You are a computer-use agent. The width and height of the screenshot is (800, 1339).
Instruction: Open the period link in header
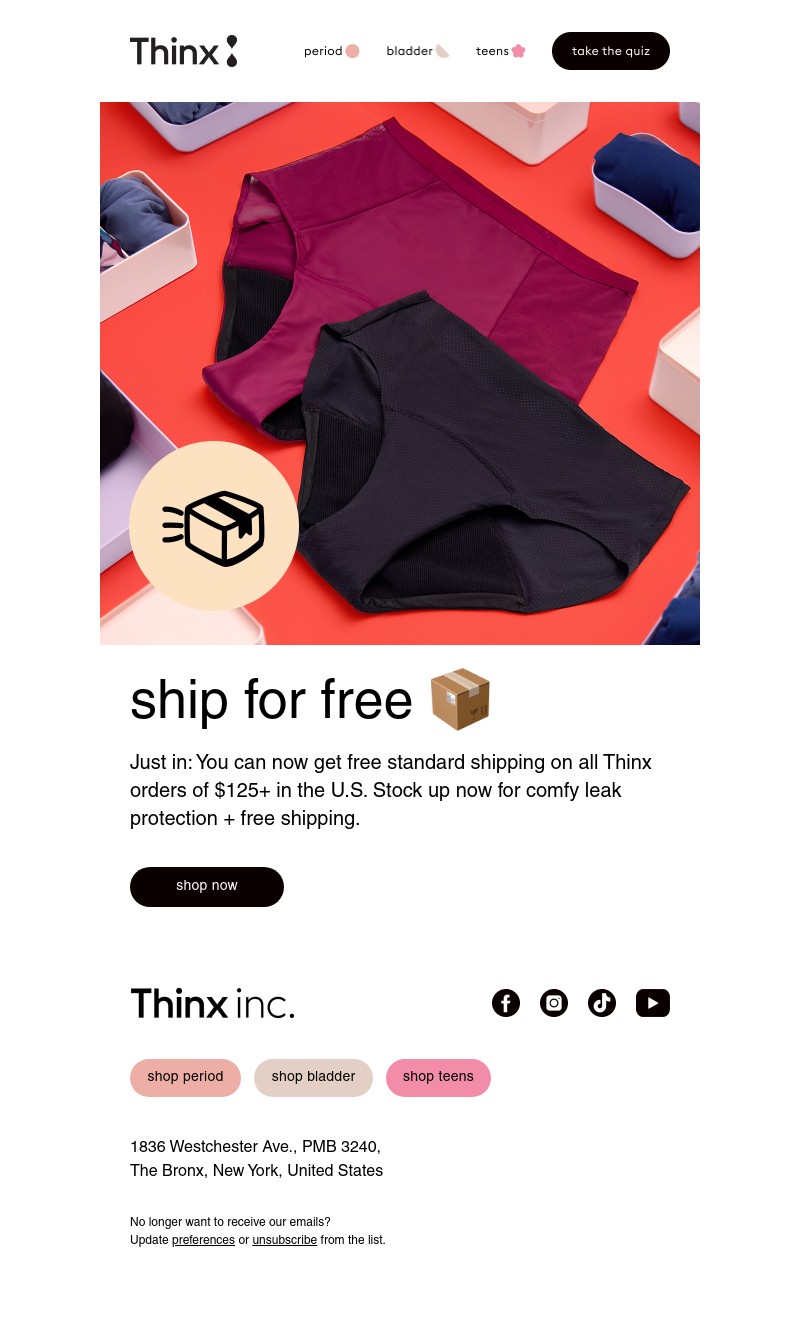[331, 51]
